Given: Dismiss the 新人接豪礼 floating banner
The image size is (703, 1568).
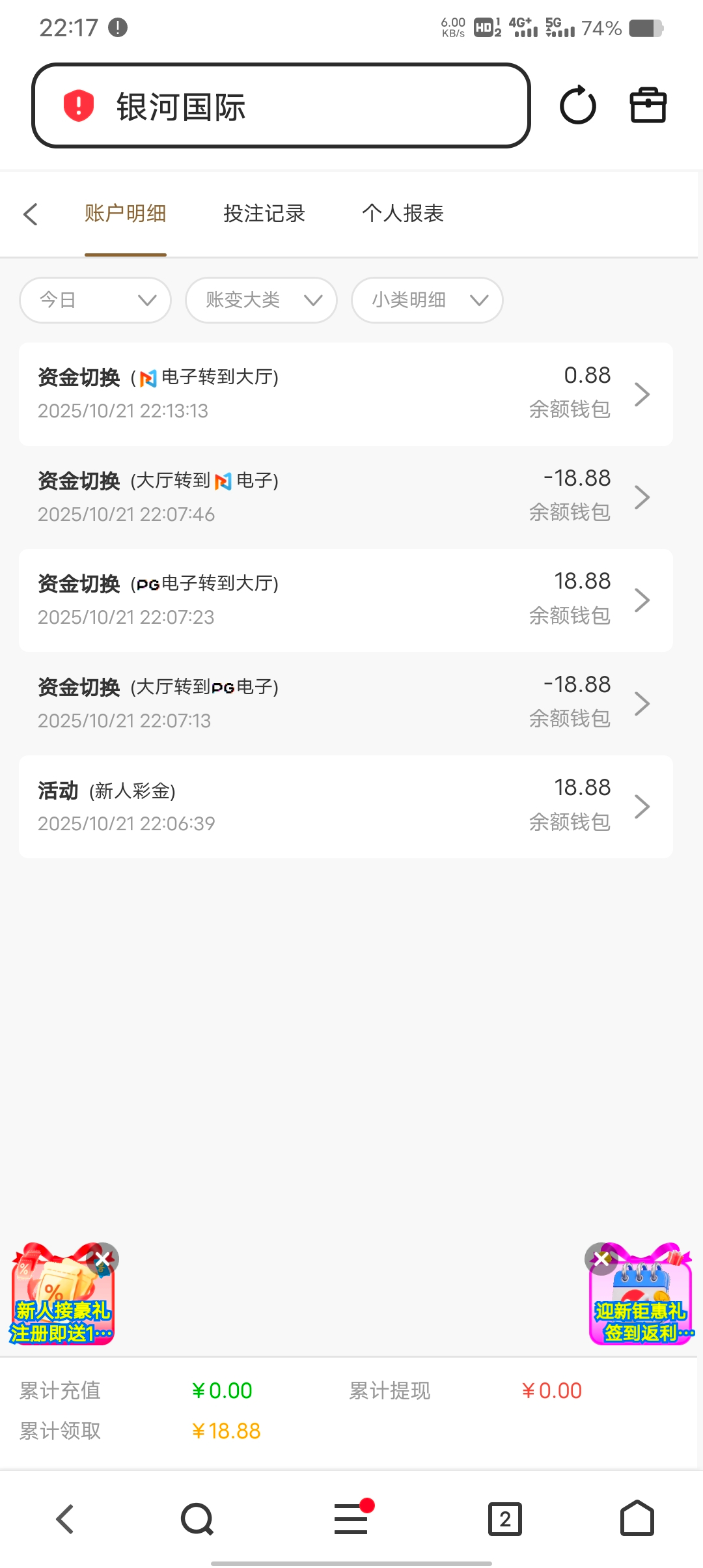Looking at the screenshot, I should (x=103, y=1257).
